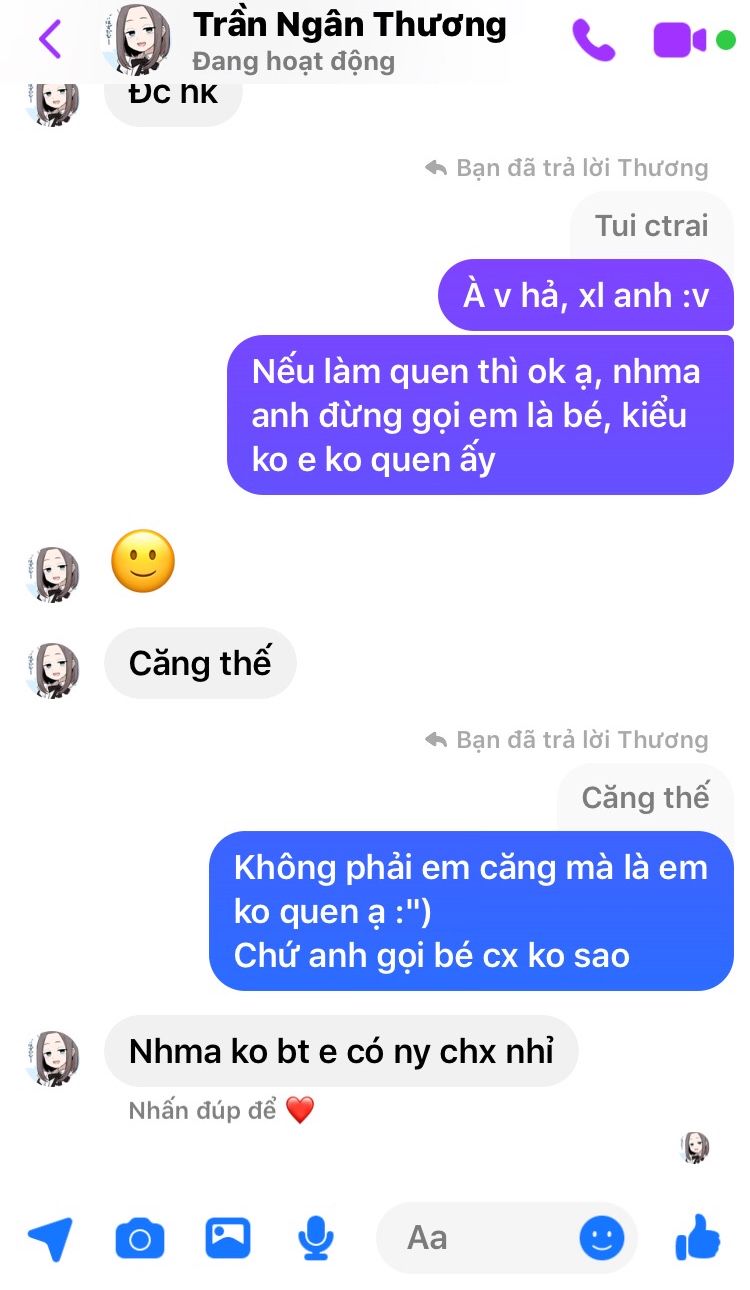750x1290 pixels.
Task: Open the location sharing arrow icon
Action: tap(50, 1240)
